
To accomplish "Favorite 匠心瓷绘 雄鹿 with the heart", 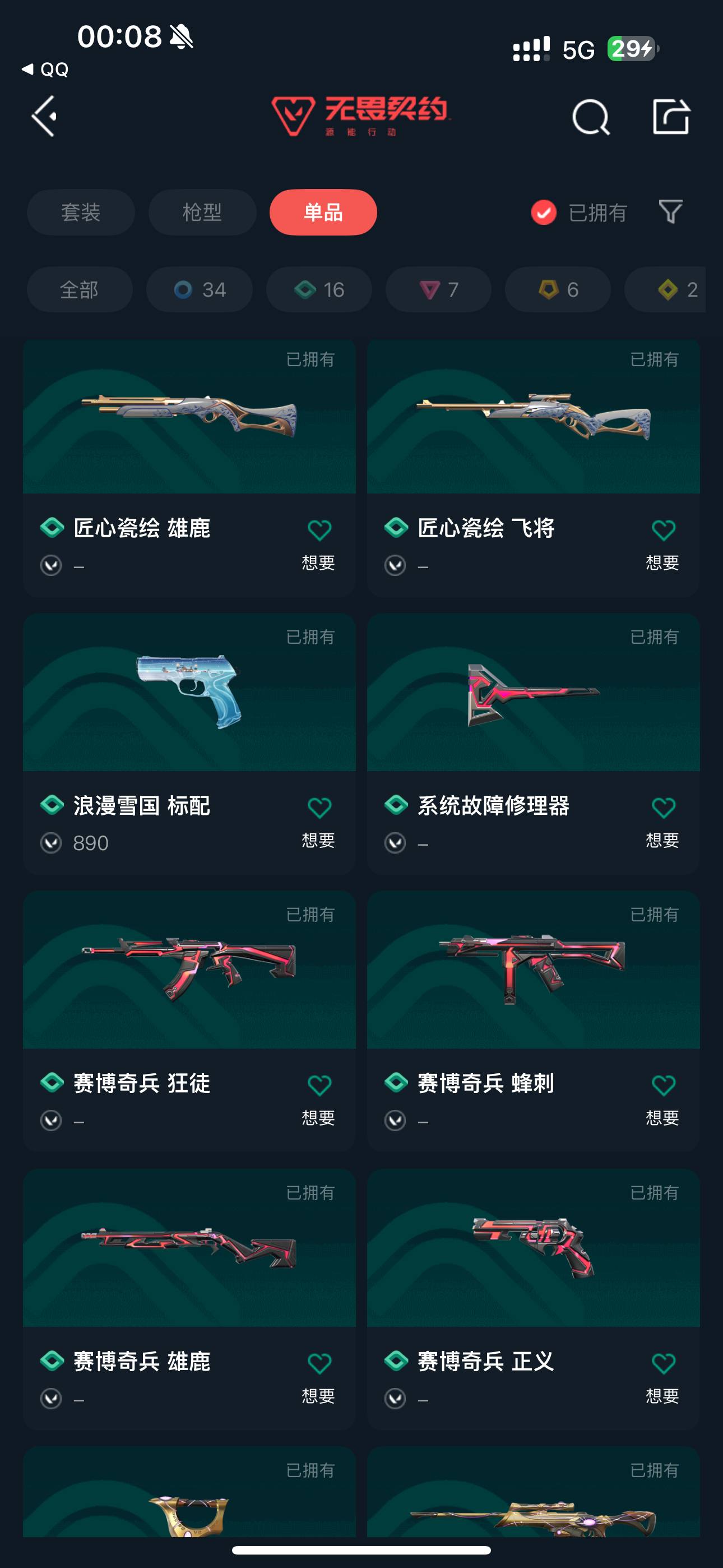I will (x=321, y=528).
